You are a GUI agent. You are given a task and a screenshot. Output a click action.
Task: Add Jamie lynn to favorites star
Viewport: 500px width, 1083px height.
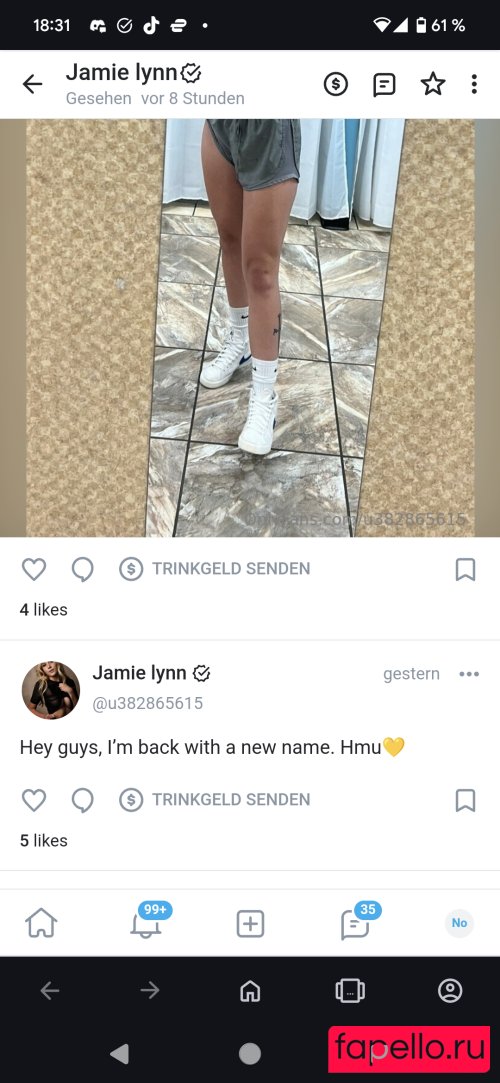(433, 84)
